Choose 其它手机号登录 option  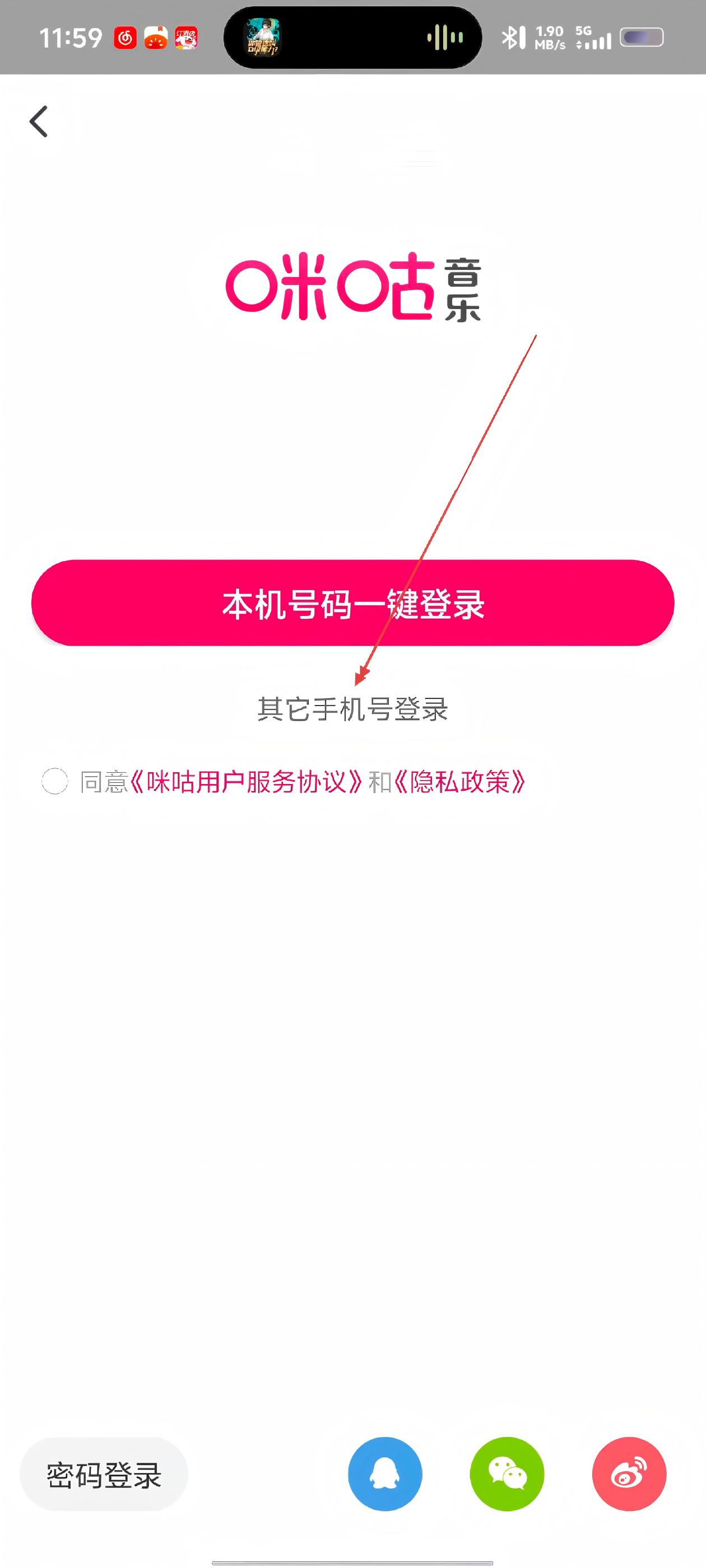coord(352,709)
